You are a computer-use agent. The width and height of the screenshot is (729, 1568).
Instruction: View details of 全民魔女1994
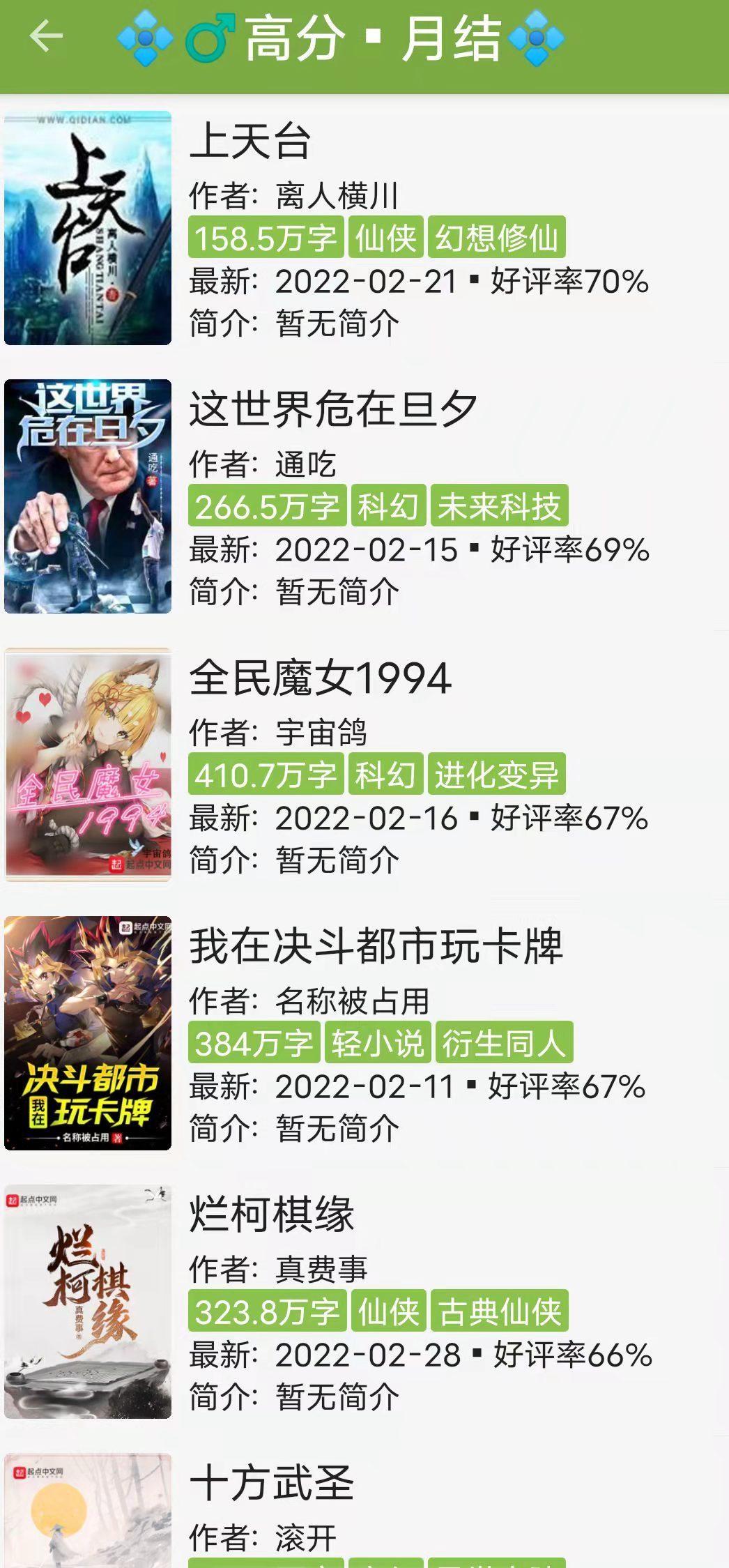[x=320, y=678]
